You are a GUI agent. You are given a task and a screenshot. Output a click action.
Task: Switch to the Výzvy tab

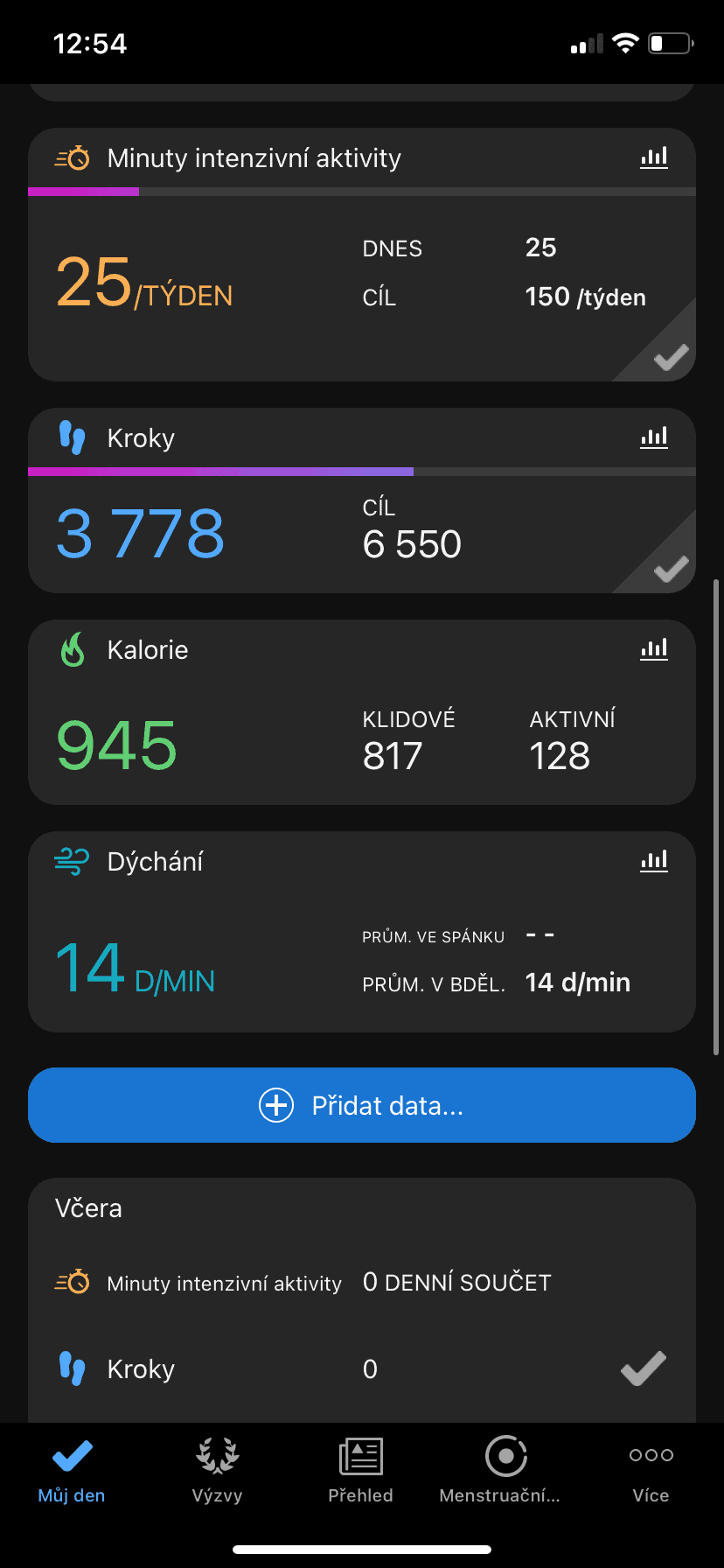pos(217,1470)
